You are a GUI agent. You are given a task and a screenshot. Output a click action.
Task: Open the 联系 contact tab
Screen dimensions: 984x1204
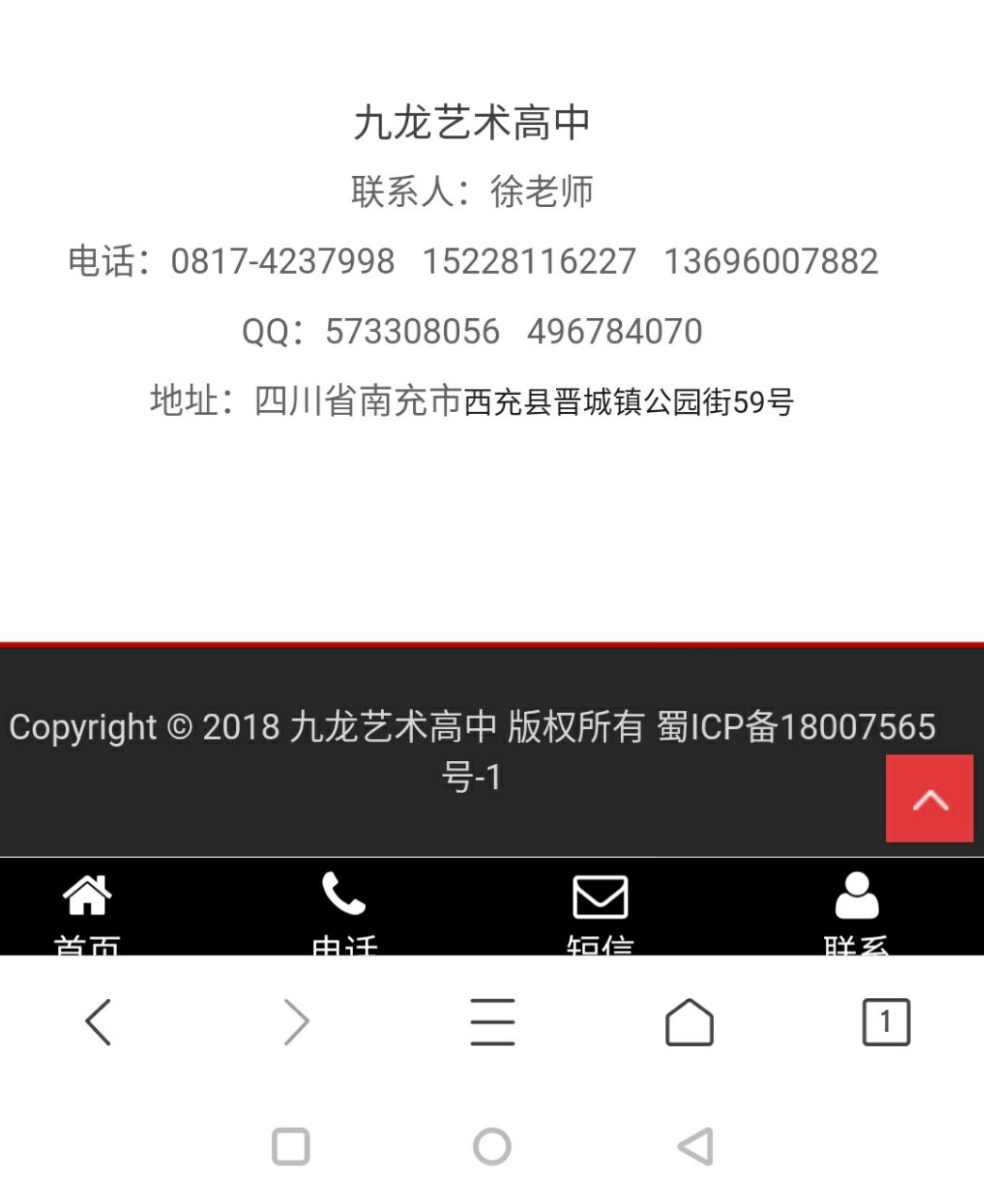click(856, 910)
